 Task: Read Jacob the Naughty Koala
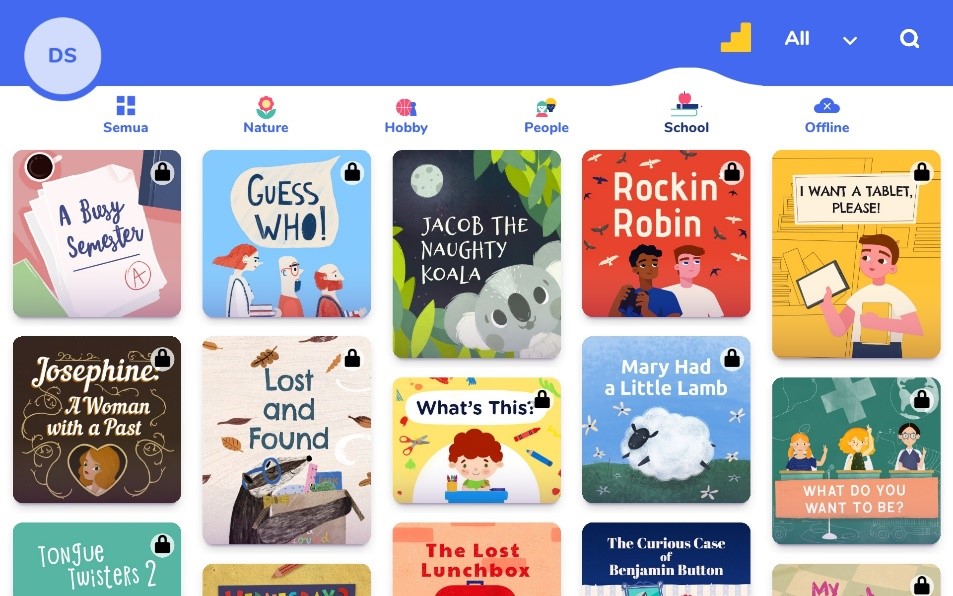coord(477,254)
